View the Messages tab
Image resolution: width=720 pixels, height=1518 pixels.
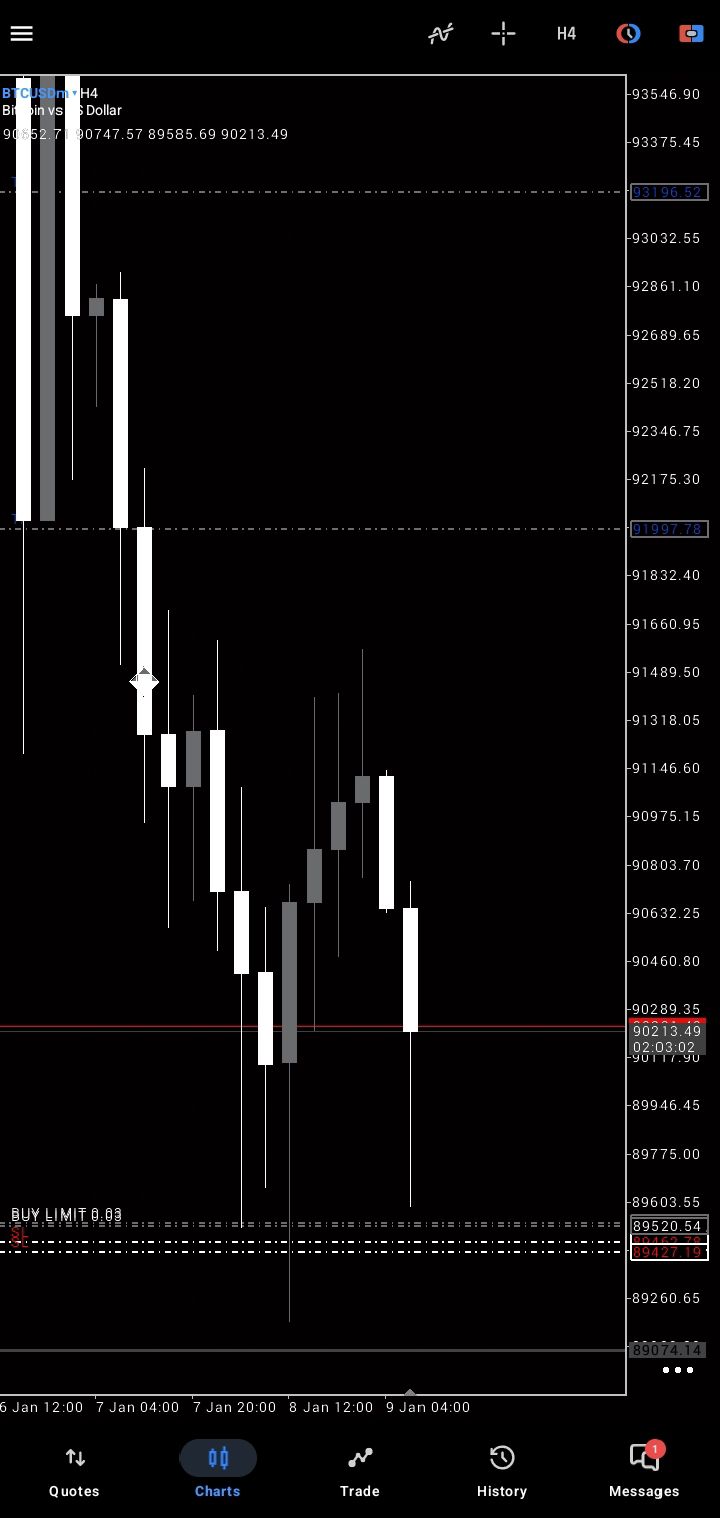point(643,1471)
